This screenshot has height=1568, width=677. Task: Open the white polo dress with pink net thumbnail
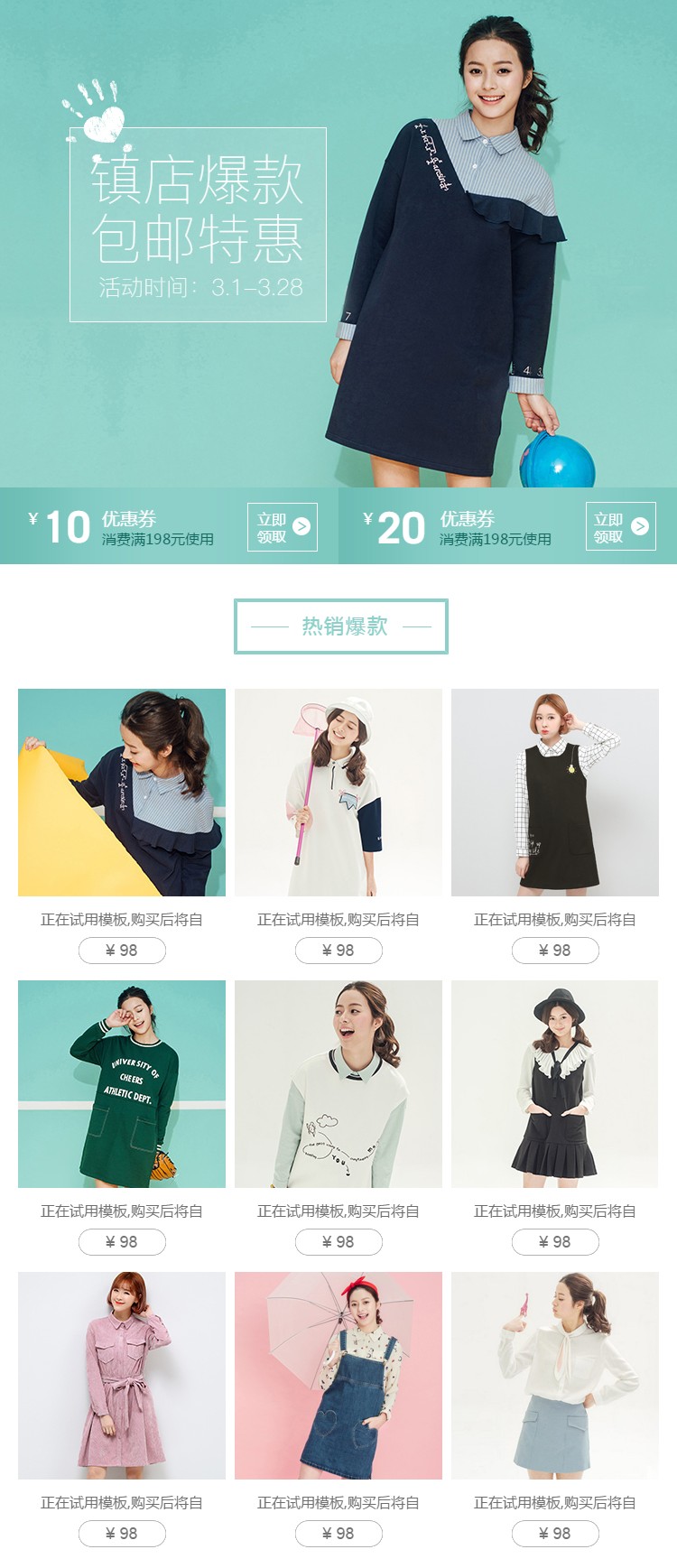[x=338, y=793]
